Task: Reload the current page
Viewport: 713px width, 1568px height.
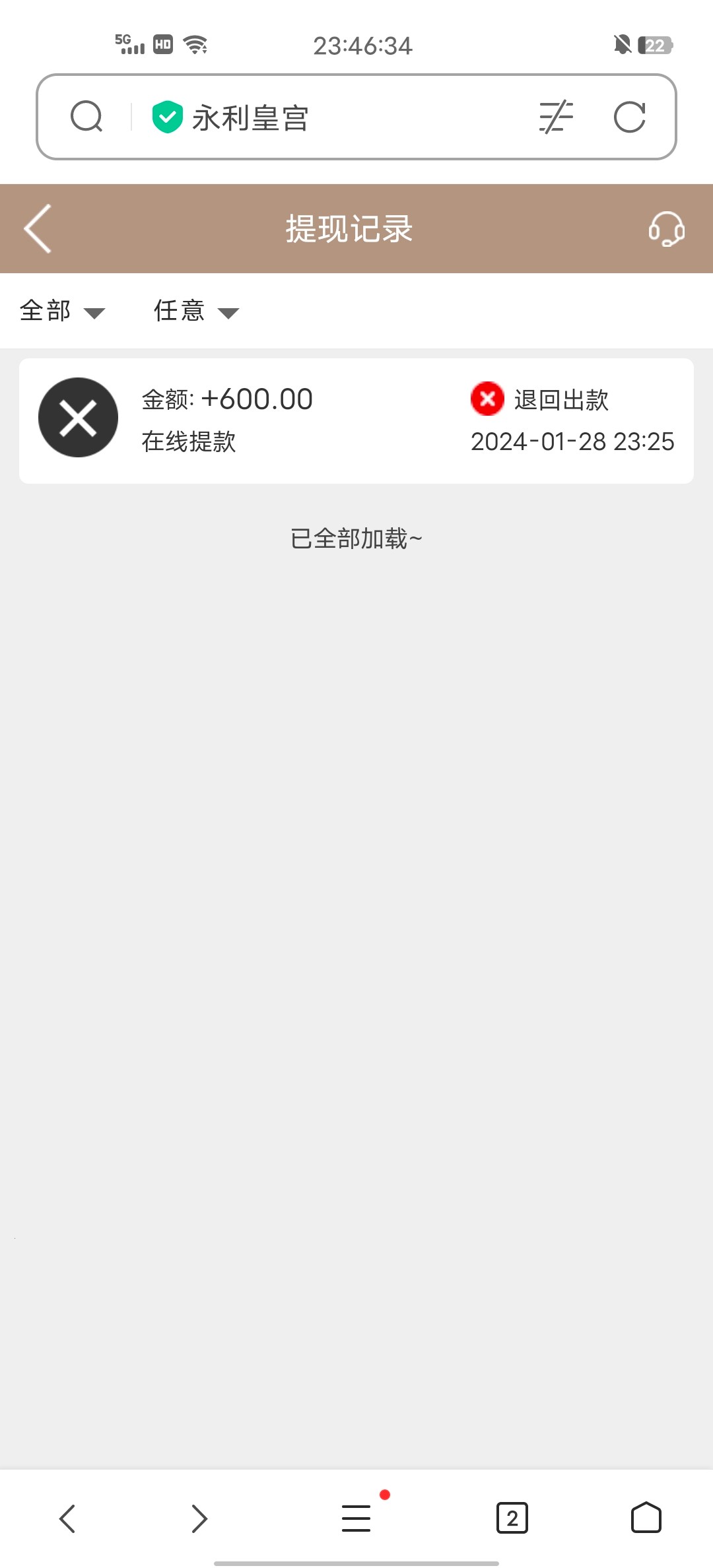Action: pos(629,117)
